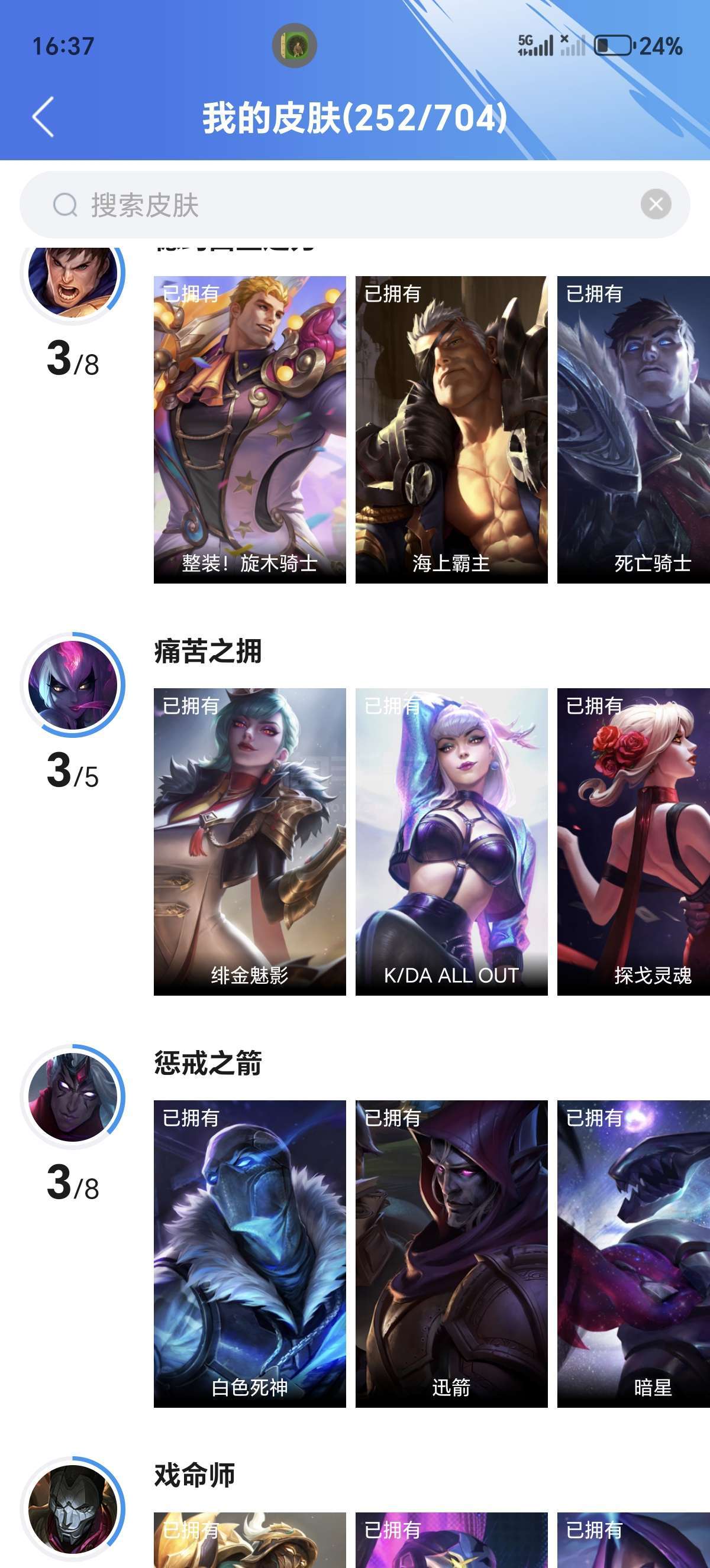View the 暗星 skin

pos(633,1254)
